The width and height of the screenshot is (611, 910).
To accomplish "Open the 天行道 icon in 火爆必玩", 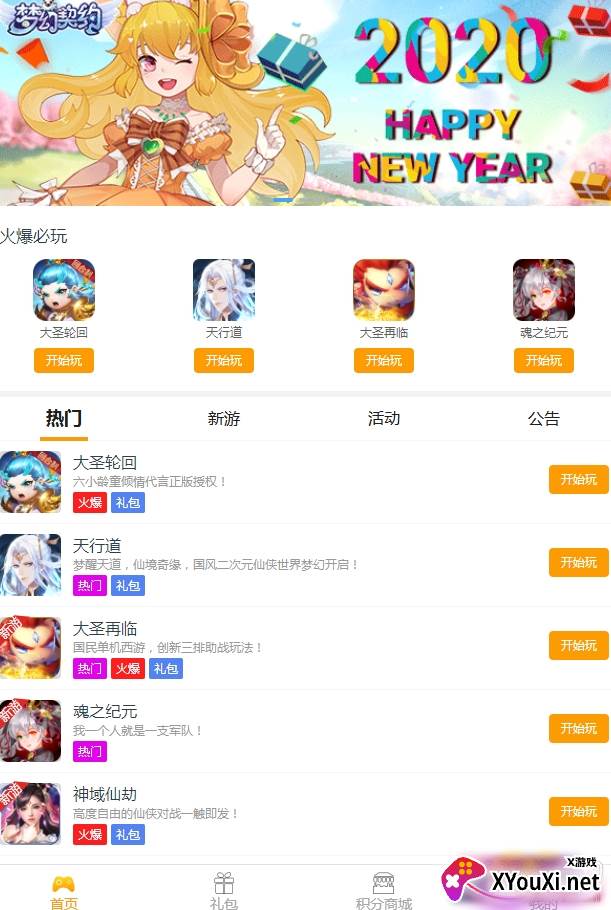I will (224, 290).
